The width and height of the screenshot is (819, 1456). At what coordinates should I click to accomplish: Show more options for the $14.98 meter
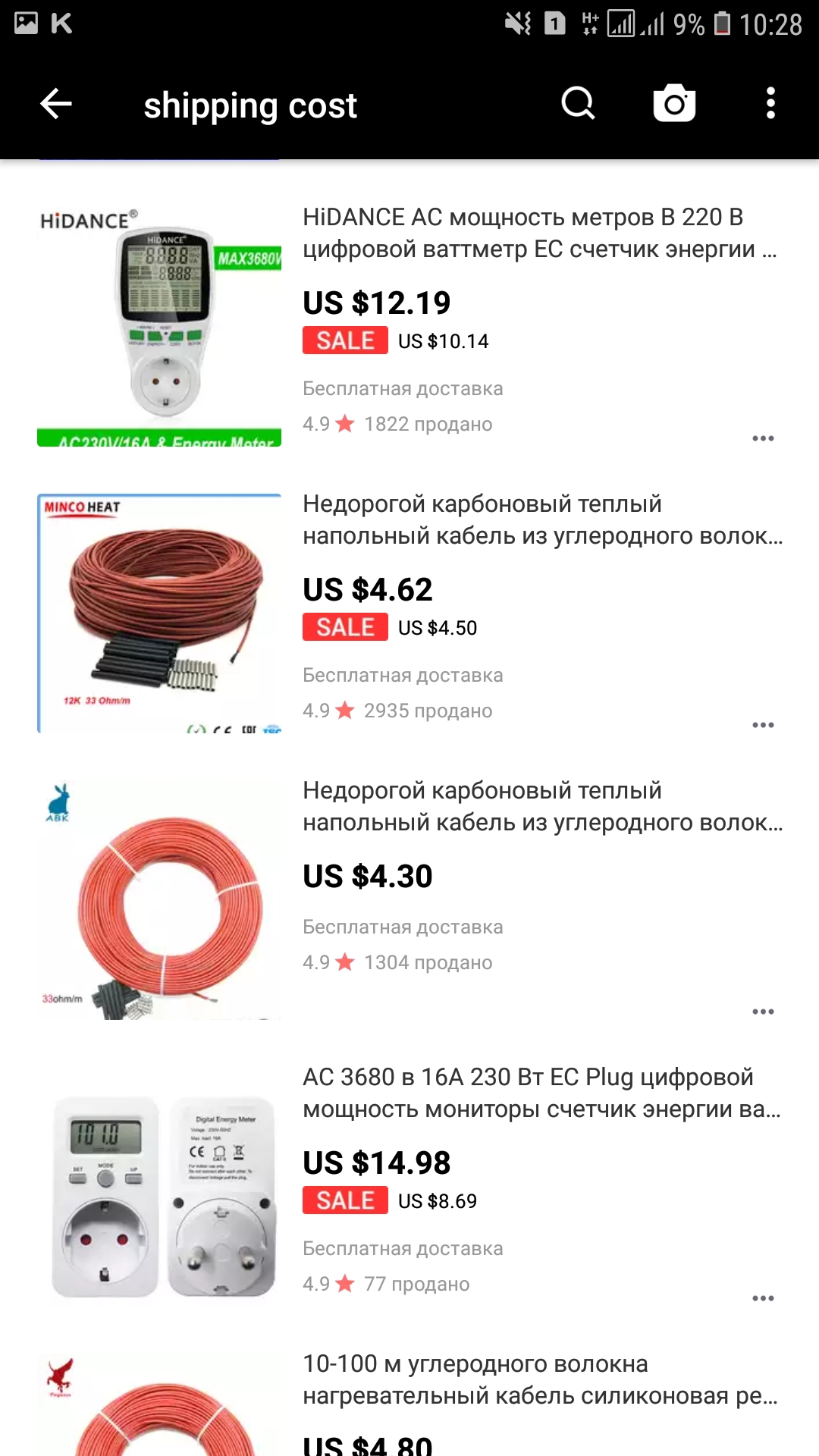(763, 1298)
